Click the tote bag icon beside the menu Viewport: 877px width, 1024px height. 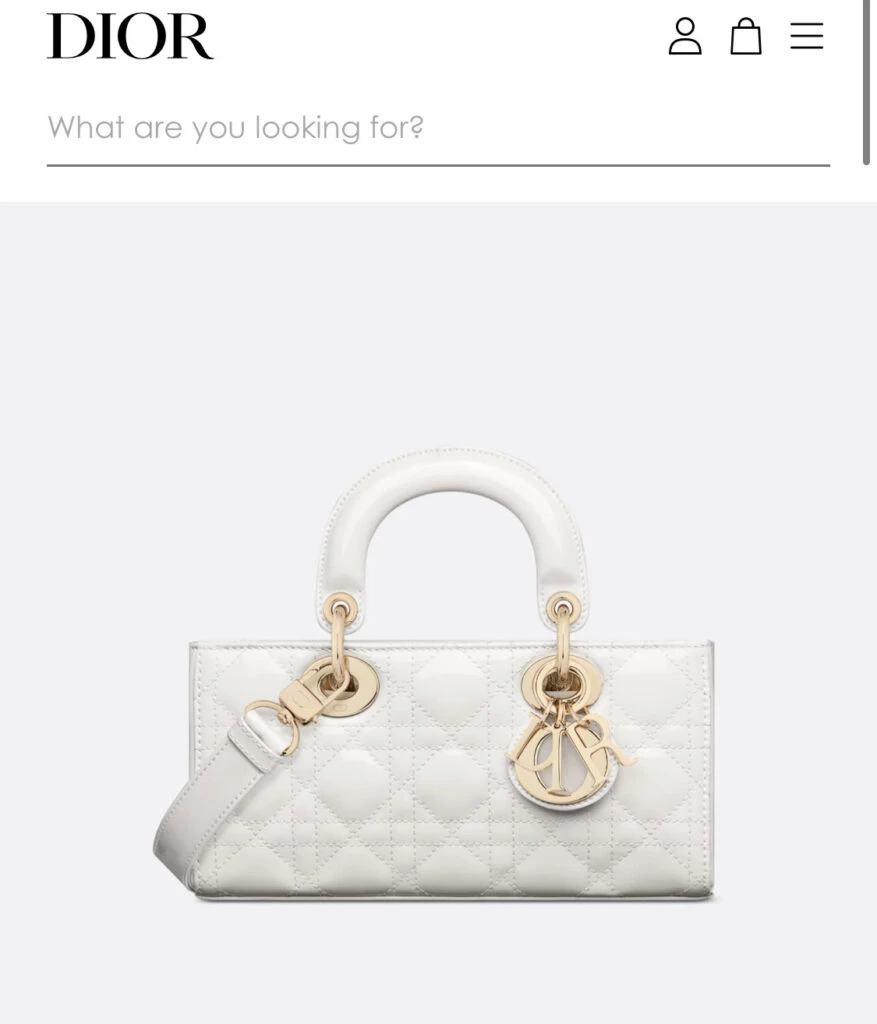pyautogui.click(x=746, y=38)
